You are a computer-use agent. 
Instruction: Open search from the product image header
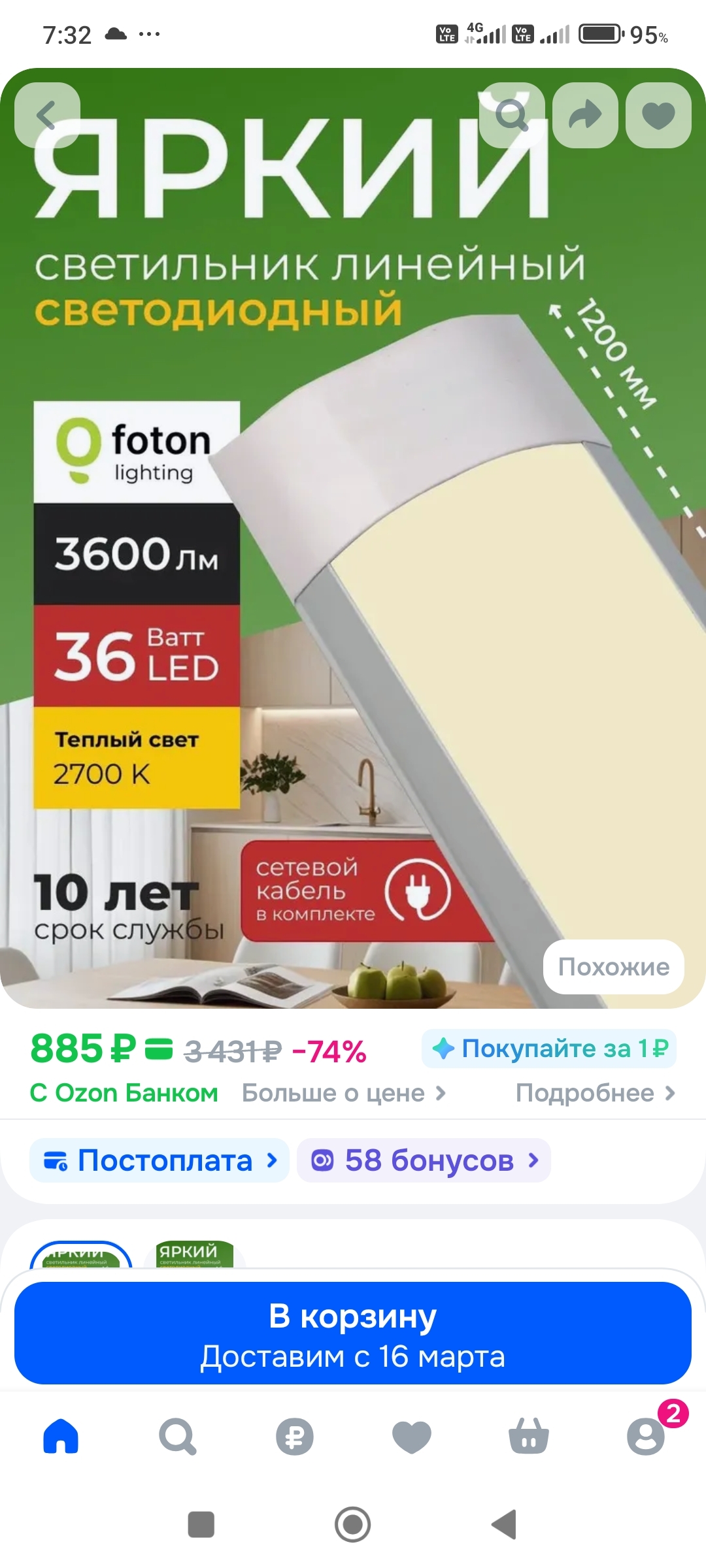512,115
